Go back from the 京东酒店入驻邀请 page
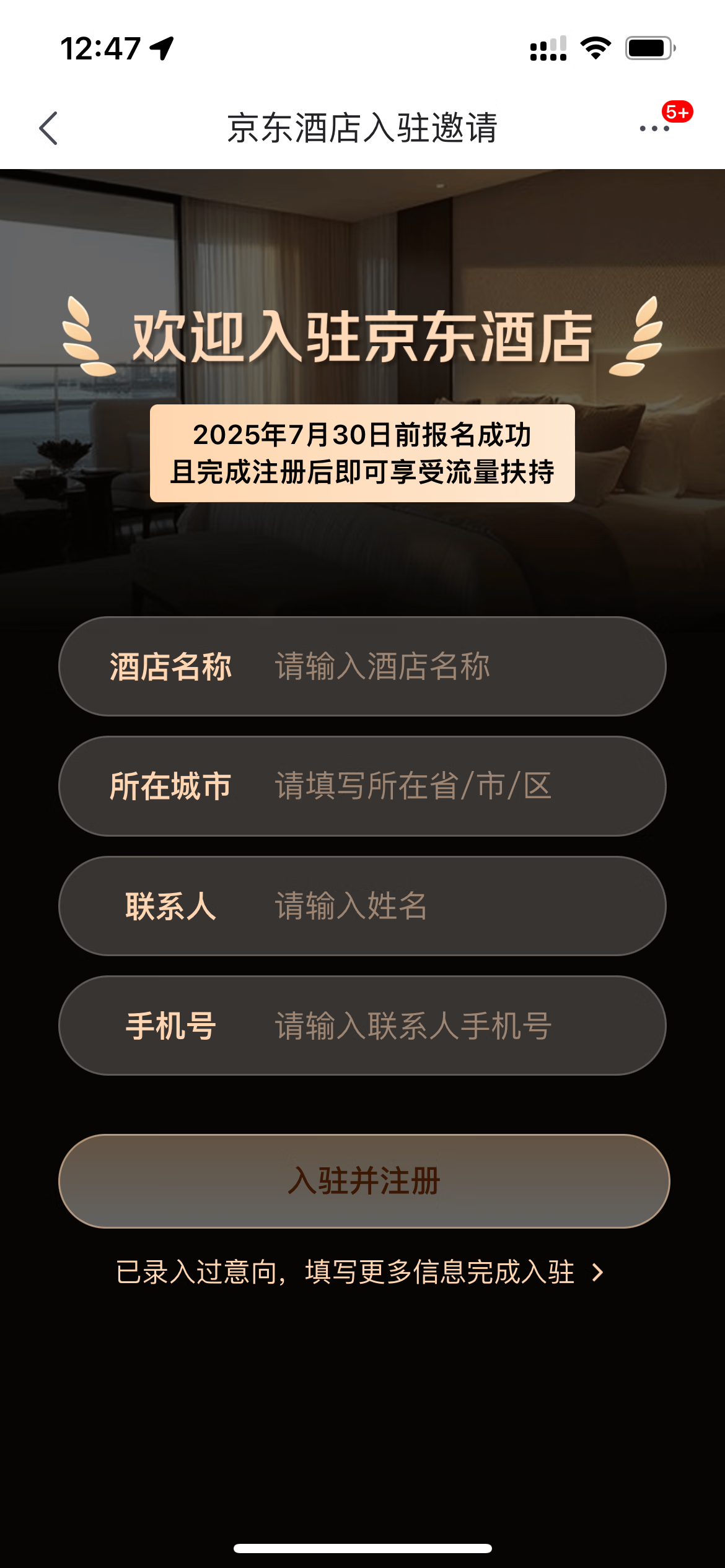725x1568 pixels. 48,128
